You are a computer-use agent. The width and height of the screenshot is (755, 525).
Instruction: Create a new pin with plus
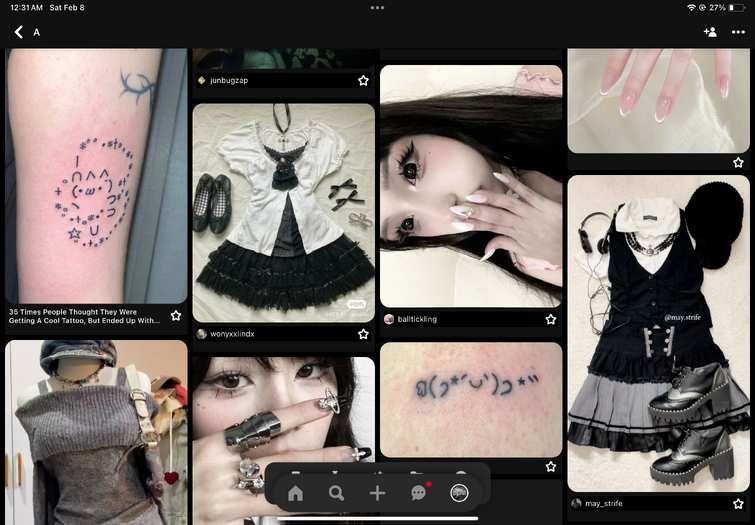tap(377, 493)
